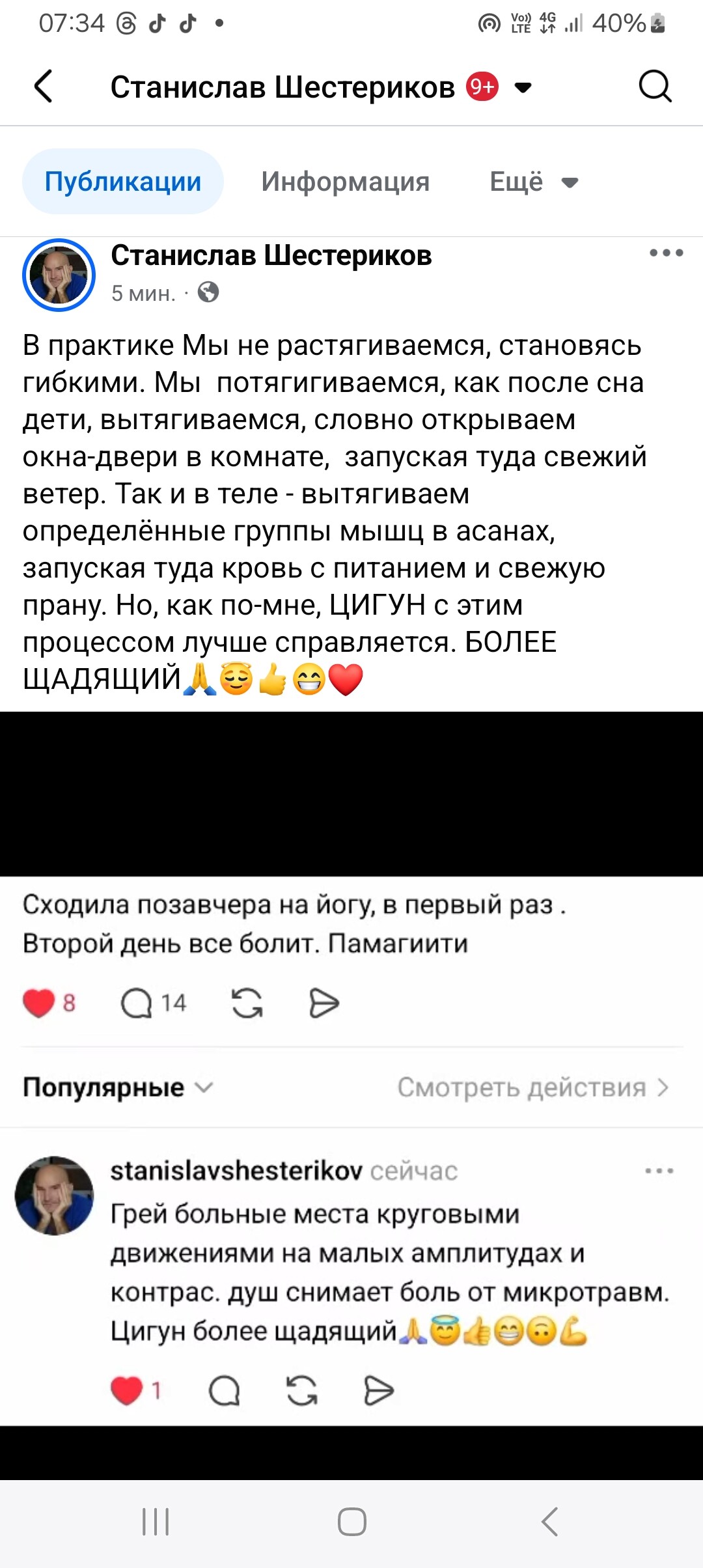Image resolution: width=703 pixels, height=1568 pixels.
Task: Expand the Ещё tab menu
Action: tap(533, 182)
